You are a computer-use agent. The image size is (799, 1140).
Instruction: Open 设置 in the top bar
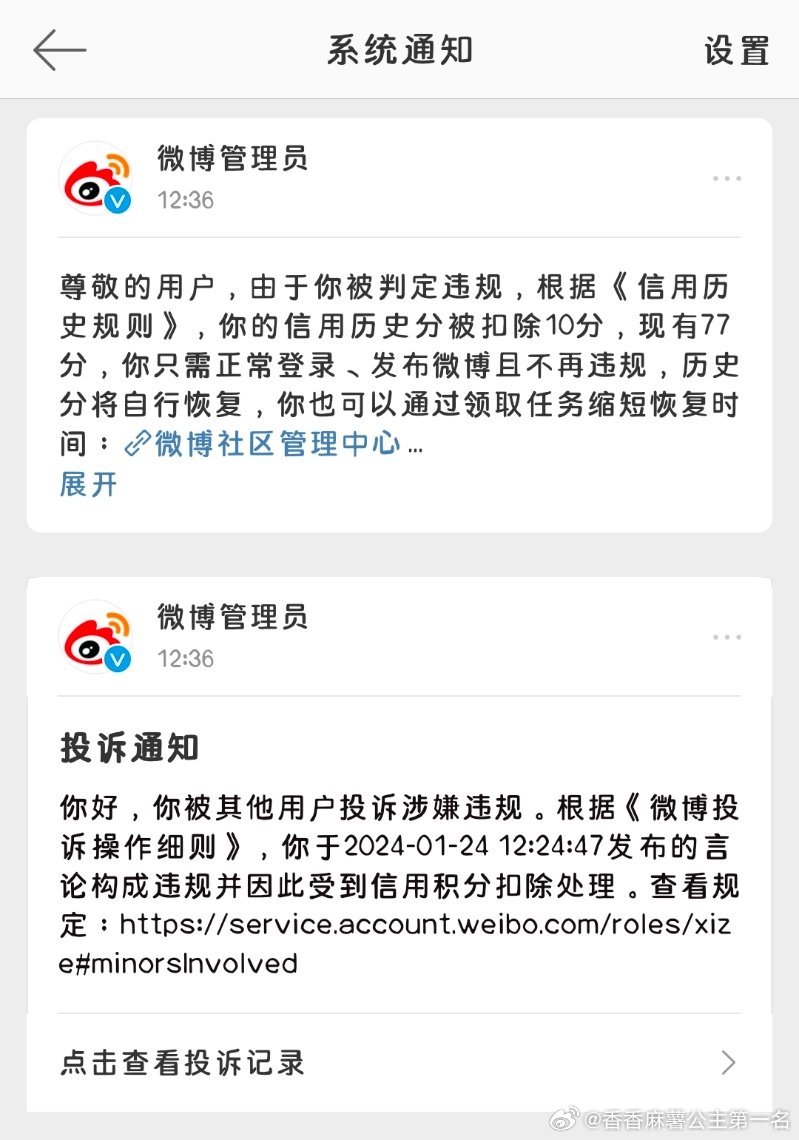click(737, 50)
